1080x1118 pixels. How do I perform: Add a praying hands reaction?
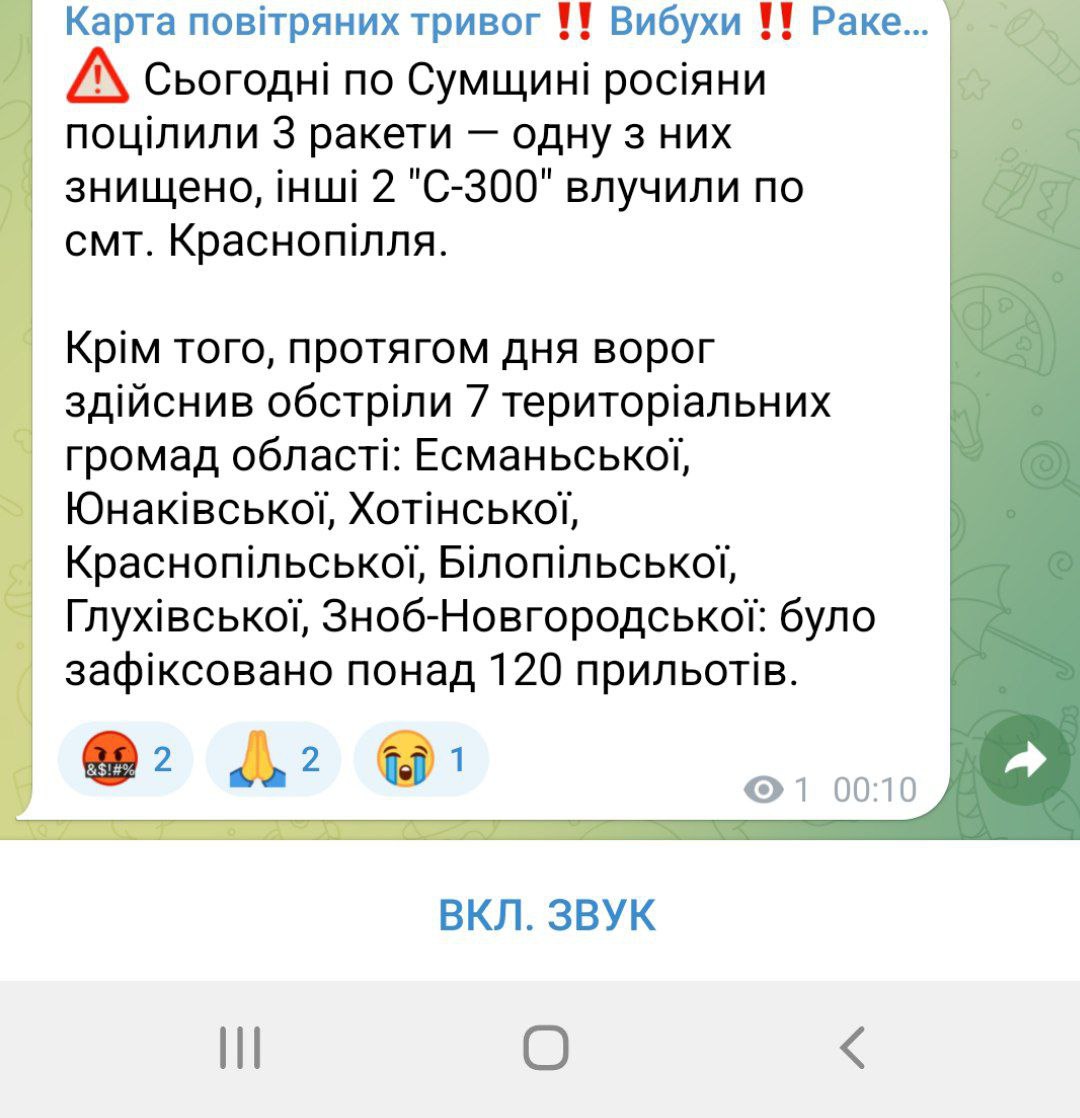[273, 760]
